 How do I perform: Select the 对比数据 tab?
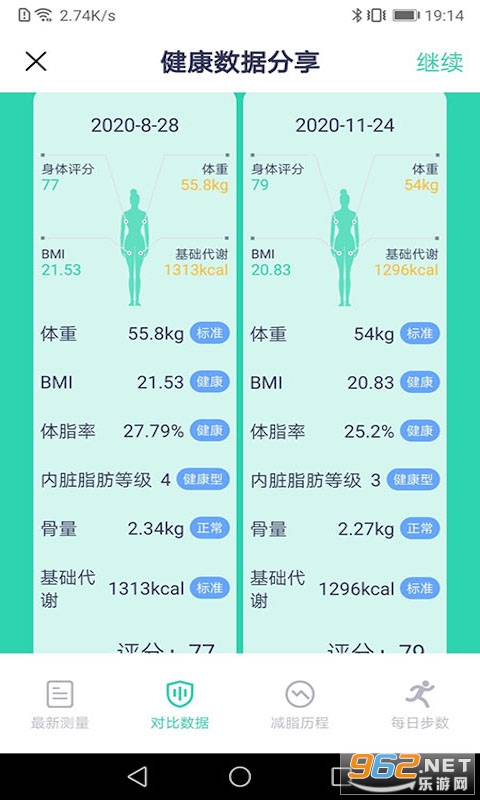[x=180, y=705]
